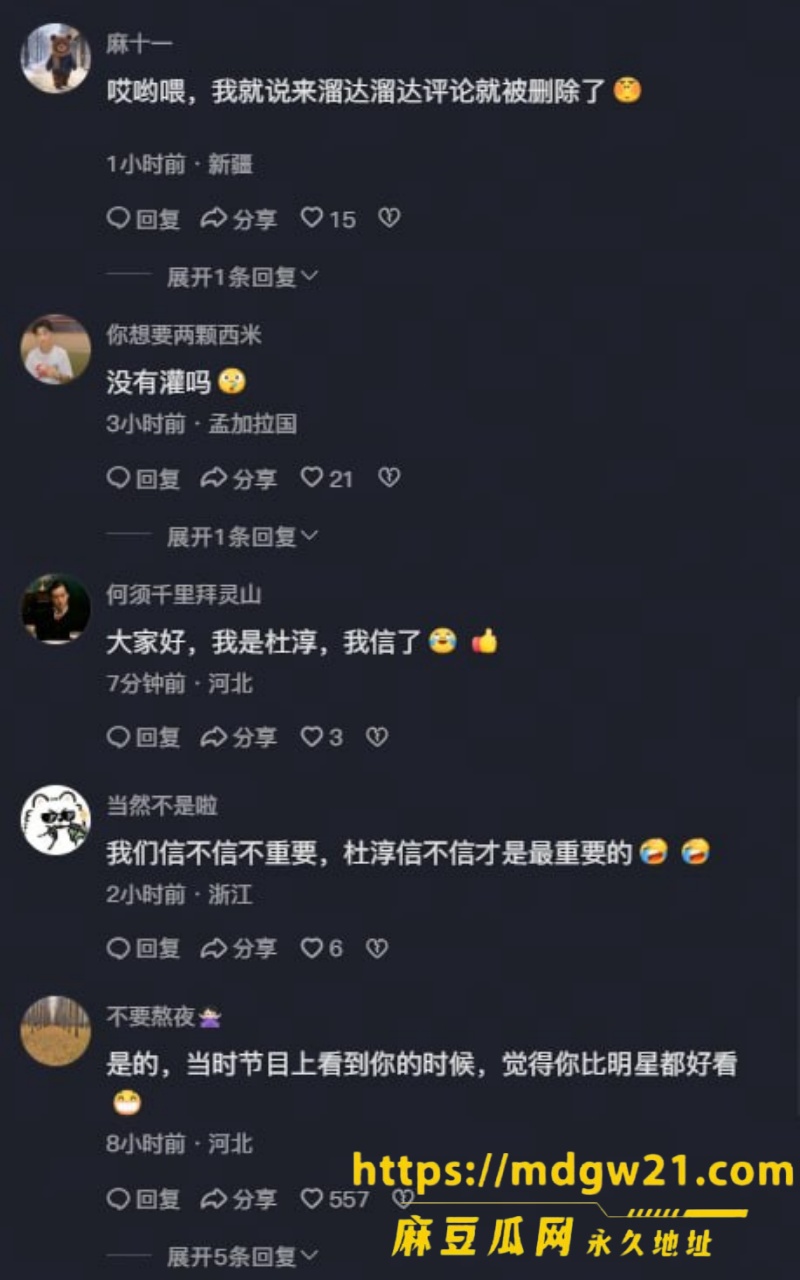Share the comment 没有灌吗
The image size is (800, 1280).
click(238, 479)
